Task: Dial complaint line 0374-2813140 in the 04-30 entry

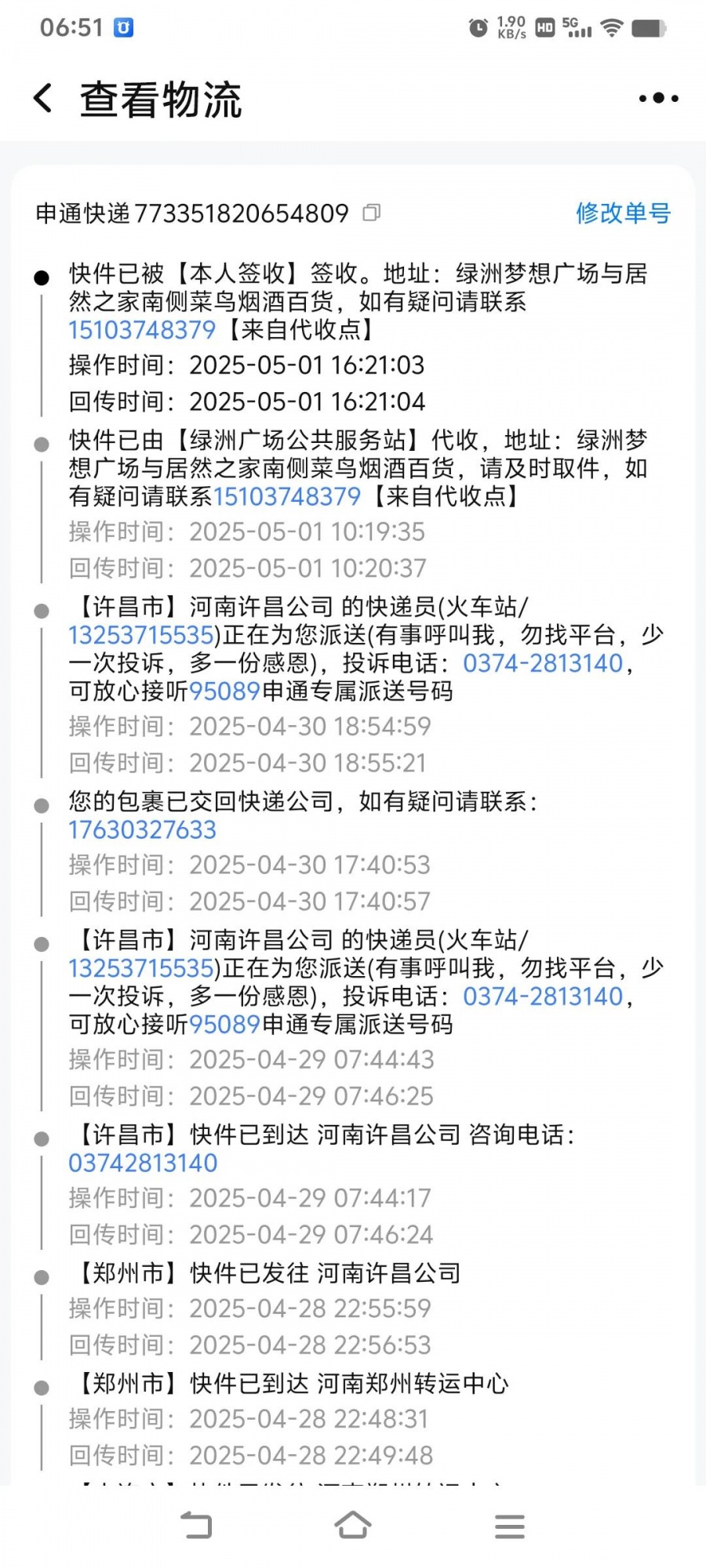Action: (x=543, y=663)
